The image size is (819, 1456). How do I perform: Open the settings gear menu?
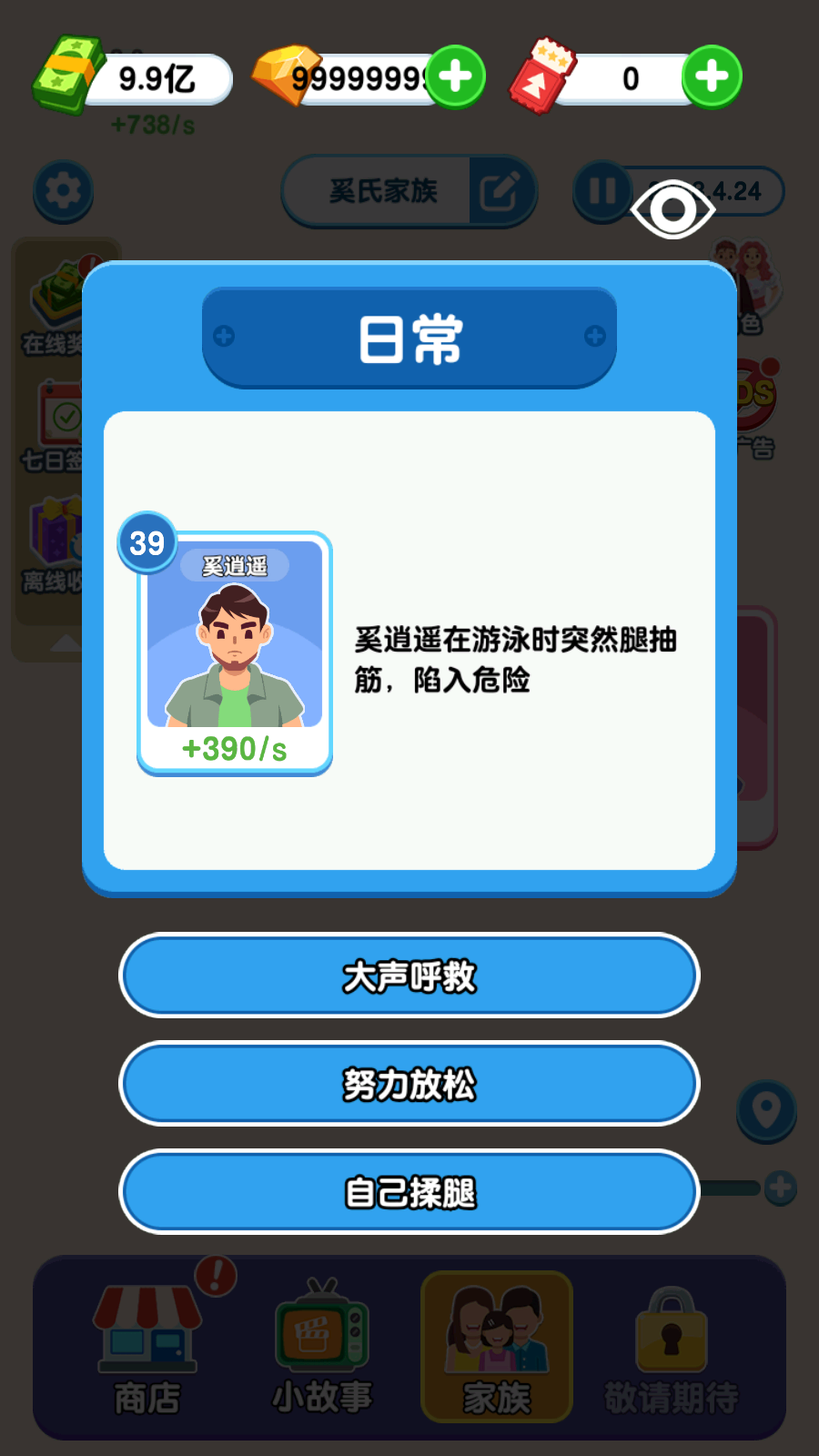tap(62, 192)
